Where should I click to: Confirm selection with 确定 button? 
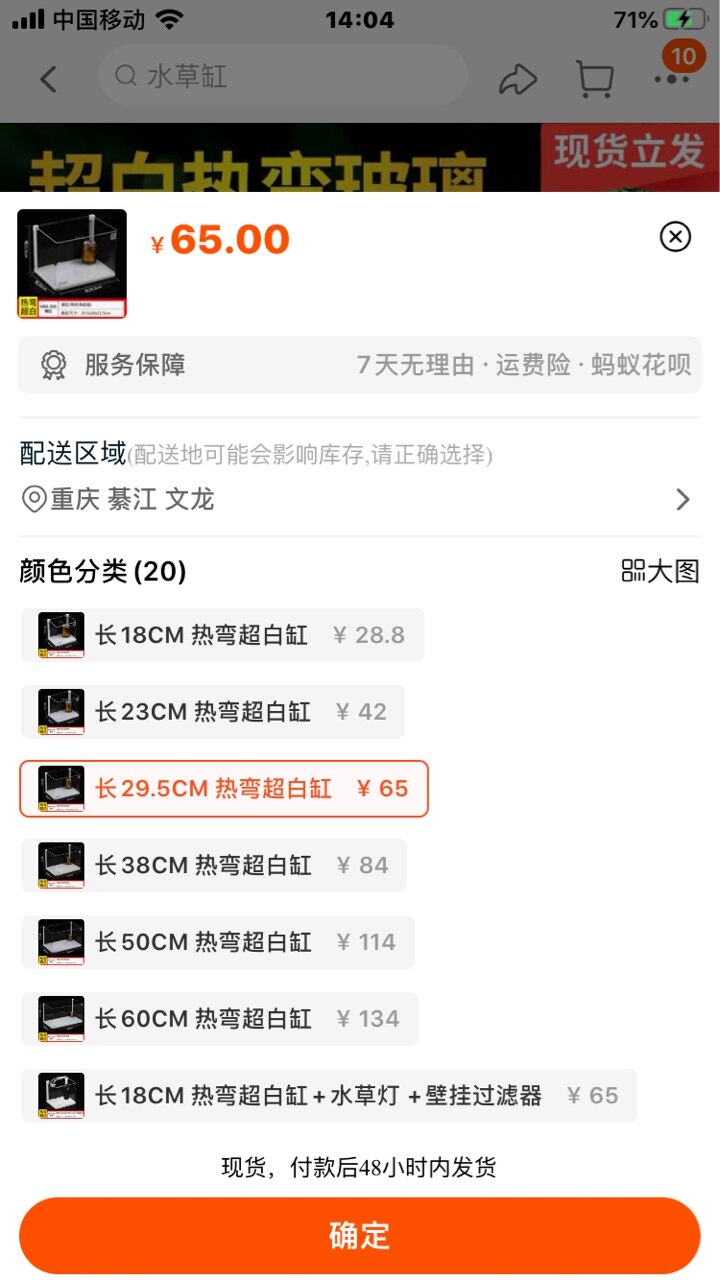coord(360,1235)
